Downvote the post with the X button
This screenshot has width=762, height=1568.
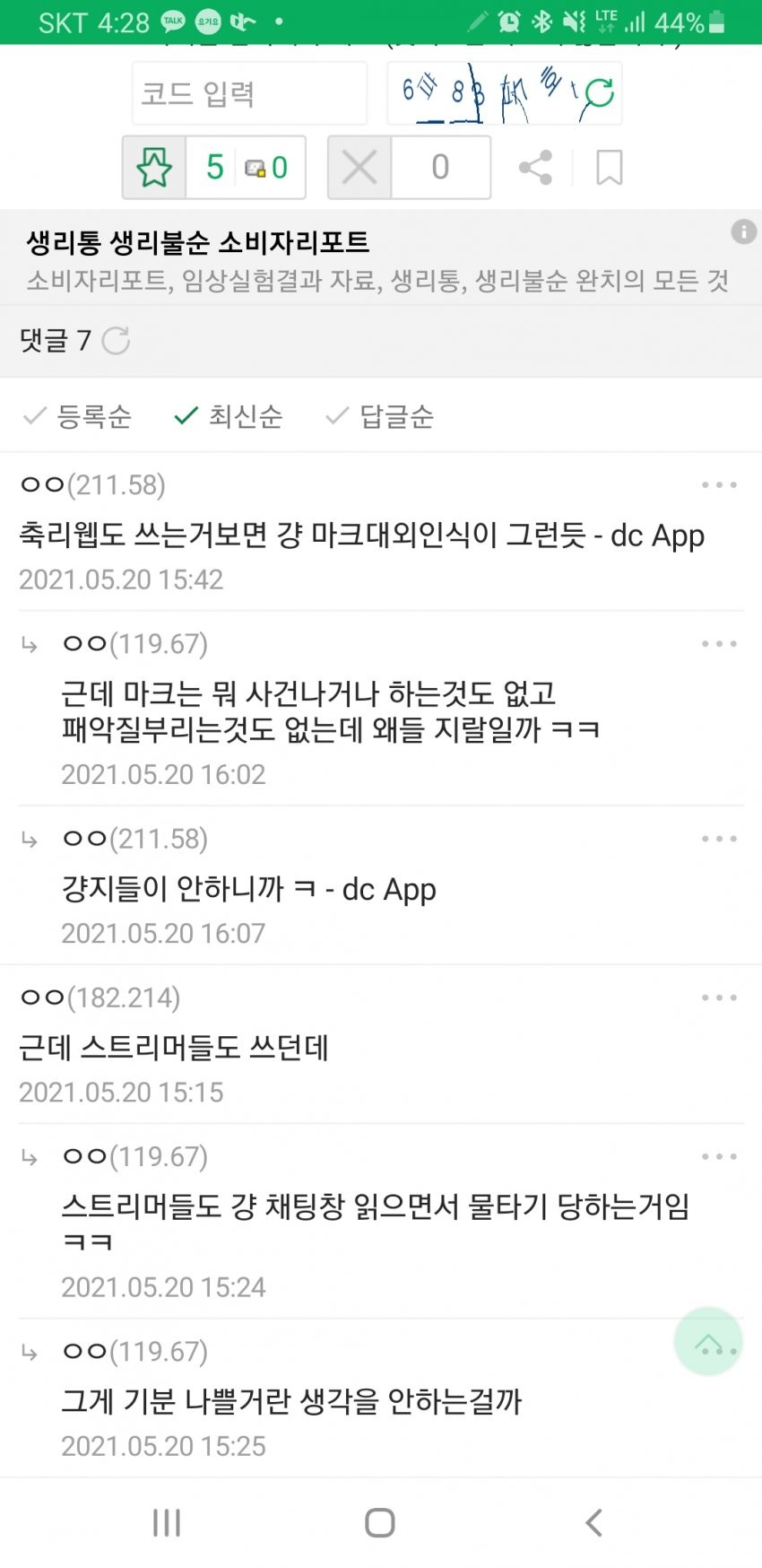point(359,167)
